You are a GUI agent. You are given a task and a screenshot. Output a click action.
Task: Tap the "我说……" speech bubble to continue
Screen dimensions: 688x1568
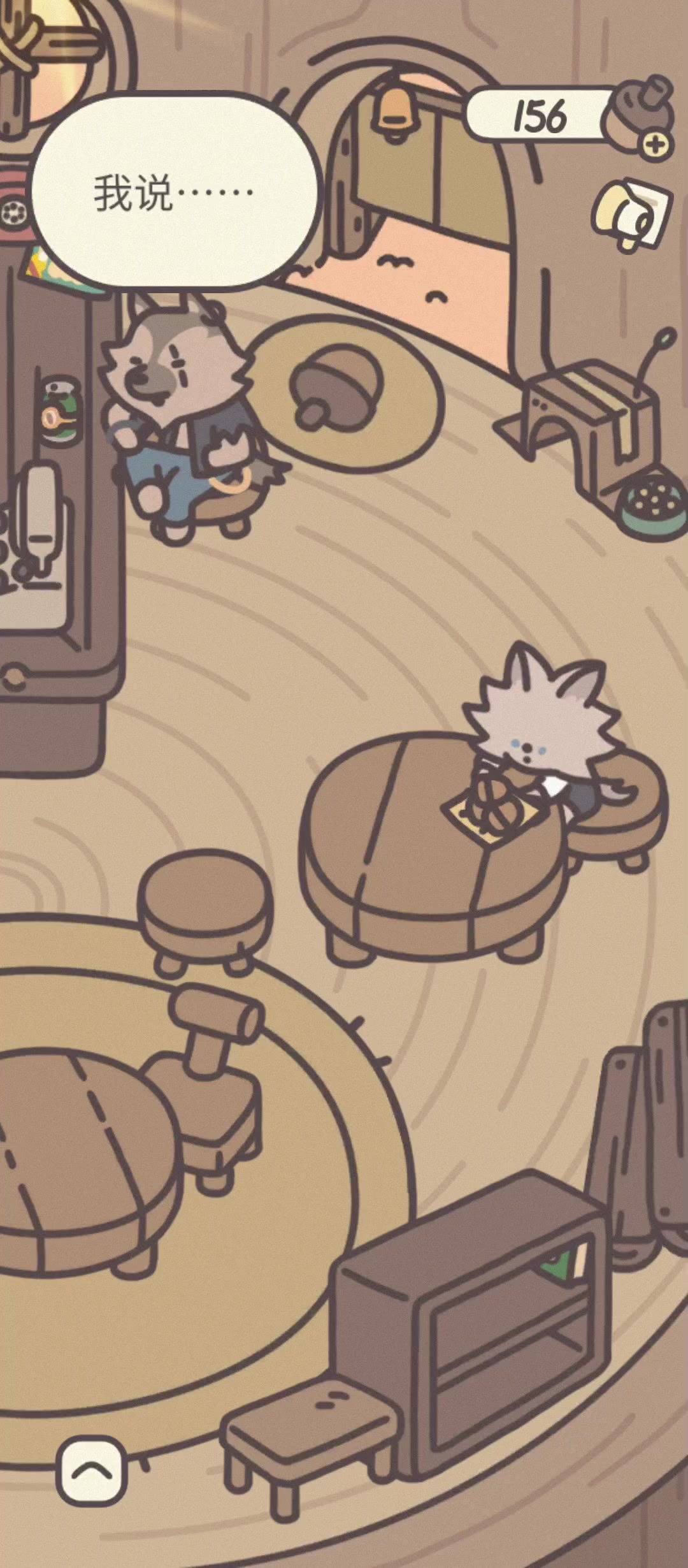coord(174,191)
